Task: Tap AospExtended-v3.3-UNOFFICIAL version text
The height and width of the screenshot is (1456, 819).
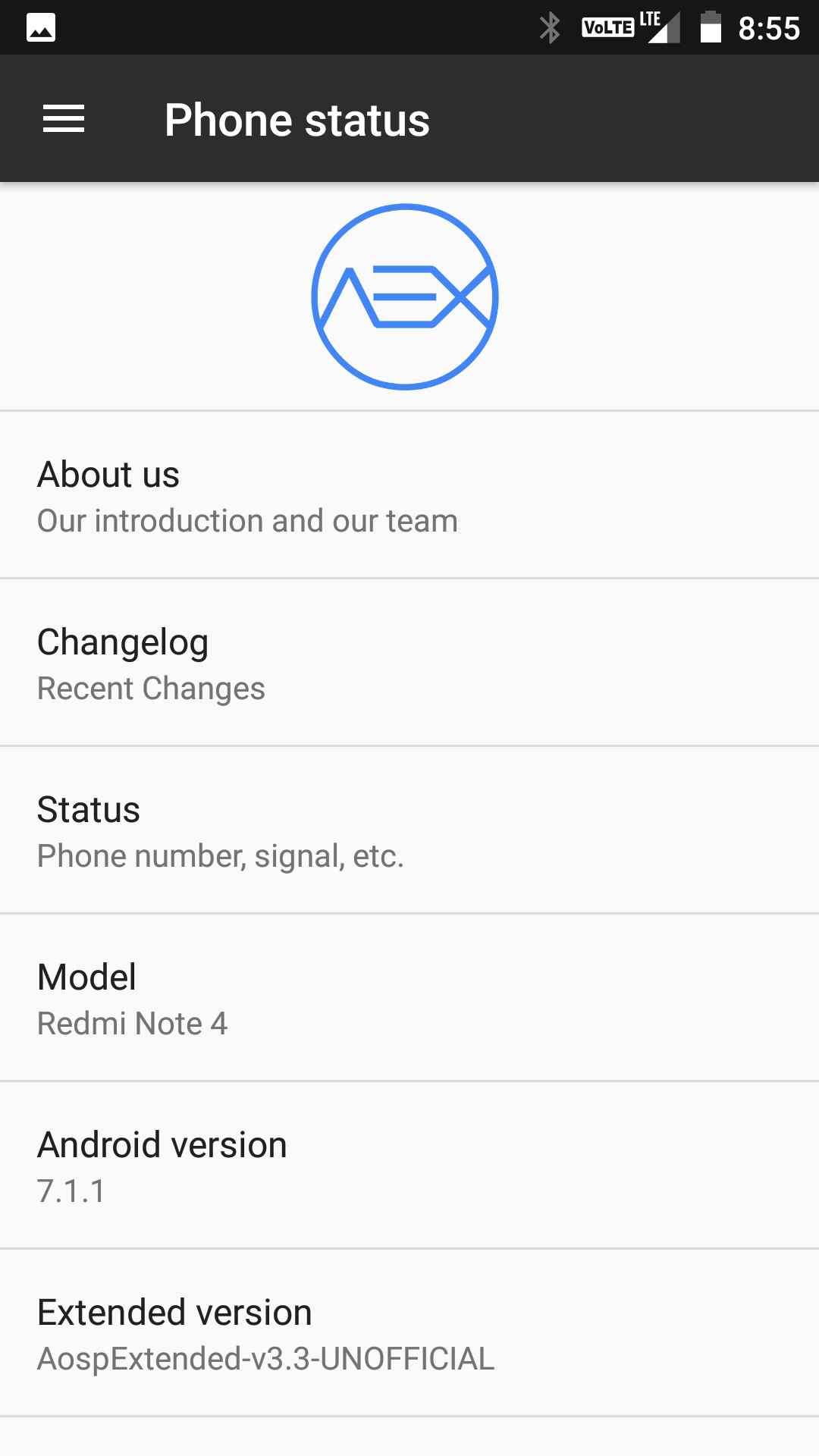Action: tap(265, 1359)
